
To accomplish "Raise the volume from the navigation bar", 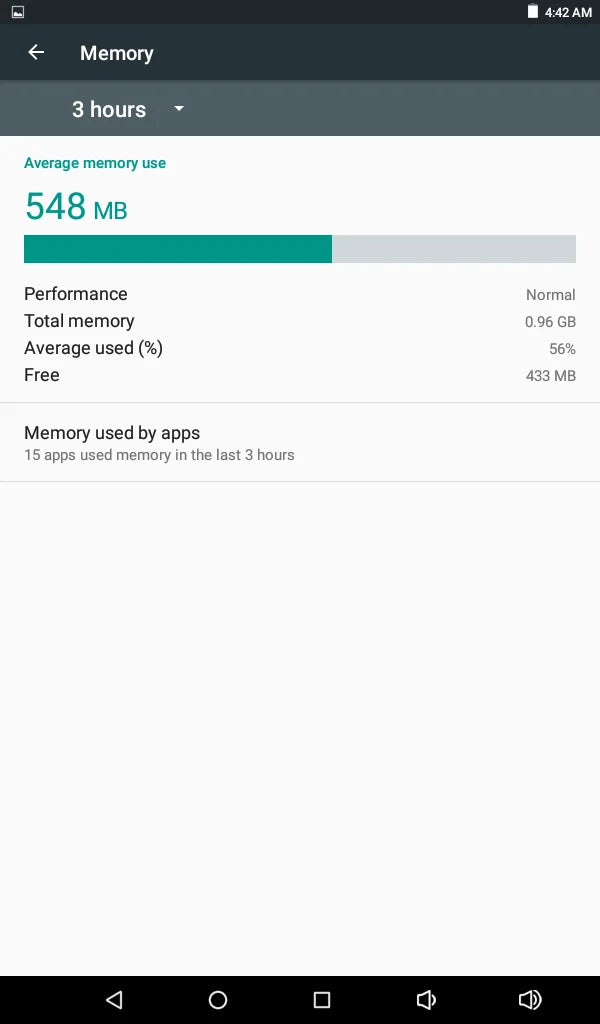I will tap(530, 999).
